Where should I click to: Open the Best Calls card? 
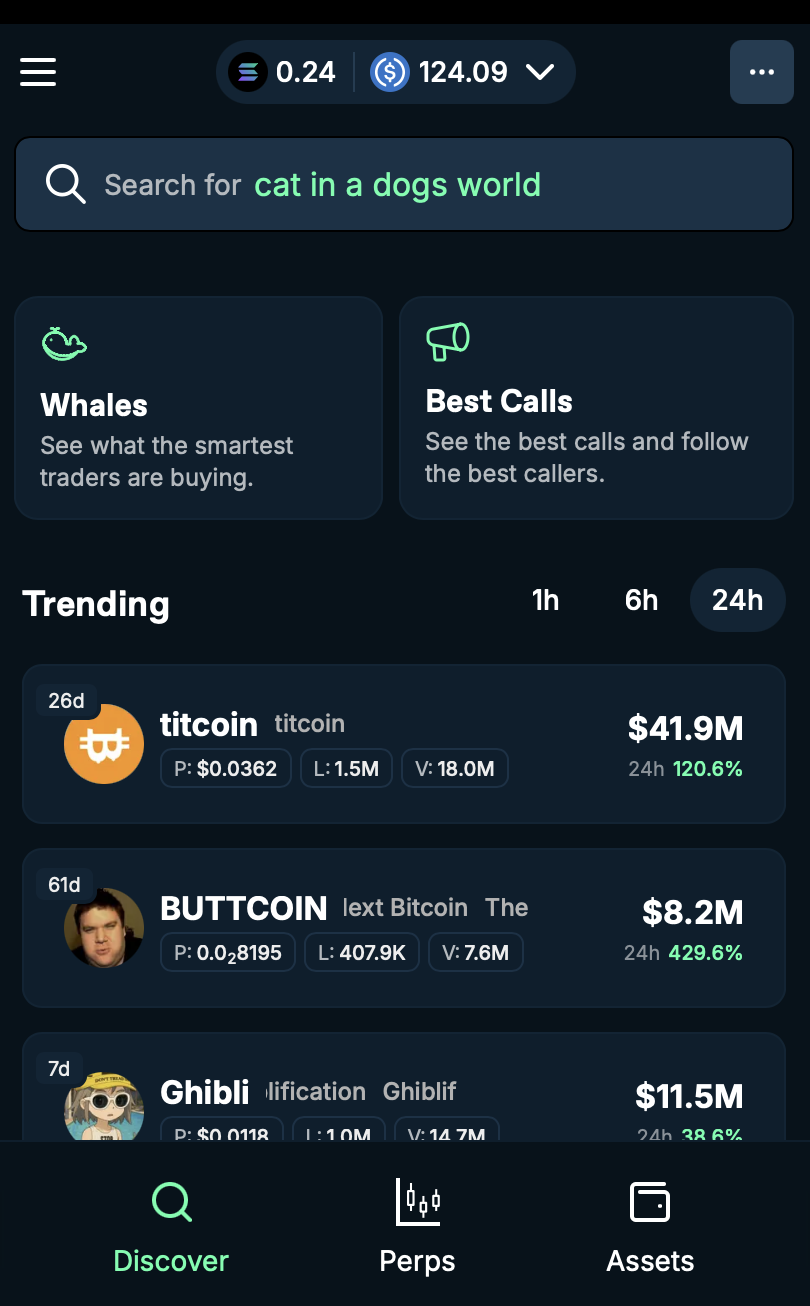[x=596, y=408]
